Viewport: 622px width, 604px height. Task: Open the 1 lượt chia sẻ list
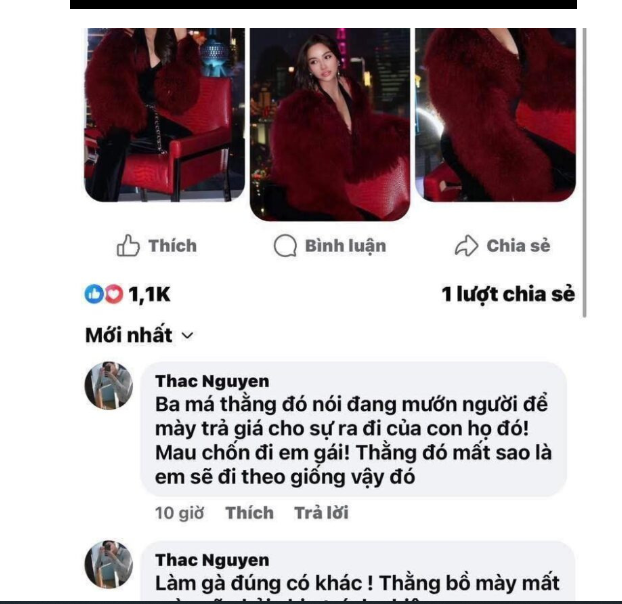coord(508,294)
